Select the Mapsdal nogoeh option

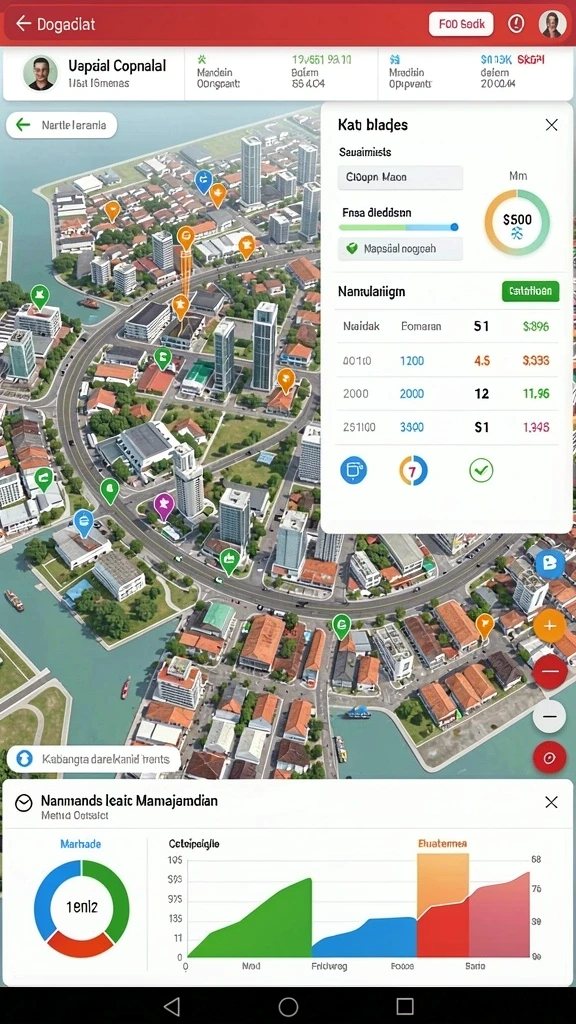(400, 249)
